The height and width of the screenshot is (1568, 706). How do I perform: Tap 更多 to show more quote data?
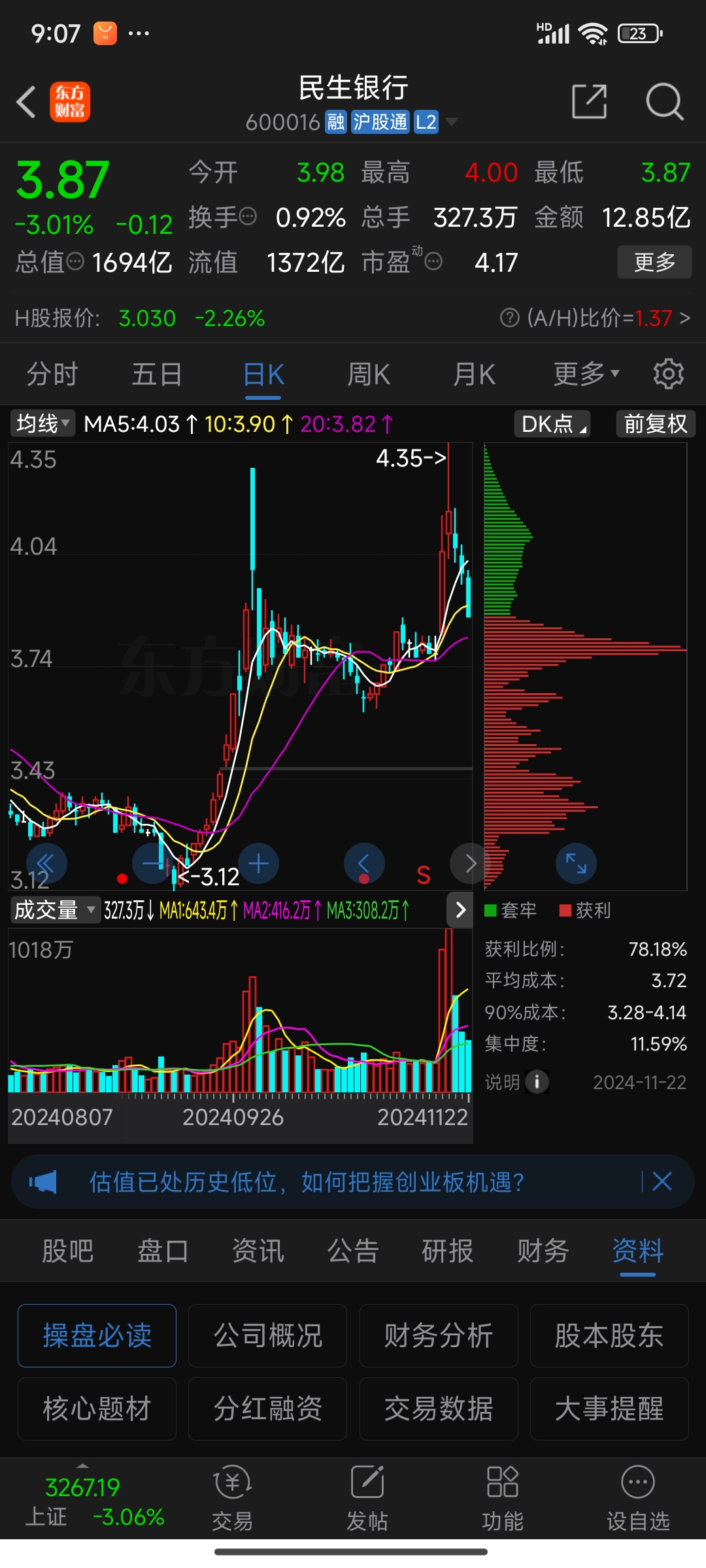point(654,262)
